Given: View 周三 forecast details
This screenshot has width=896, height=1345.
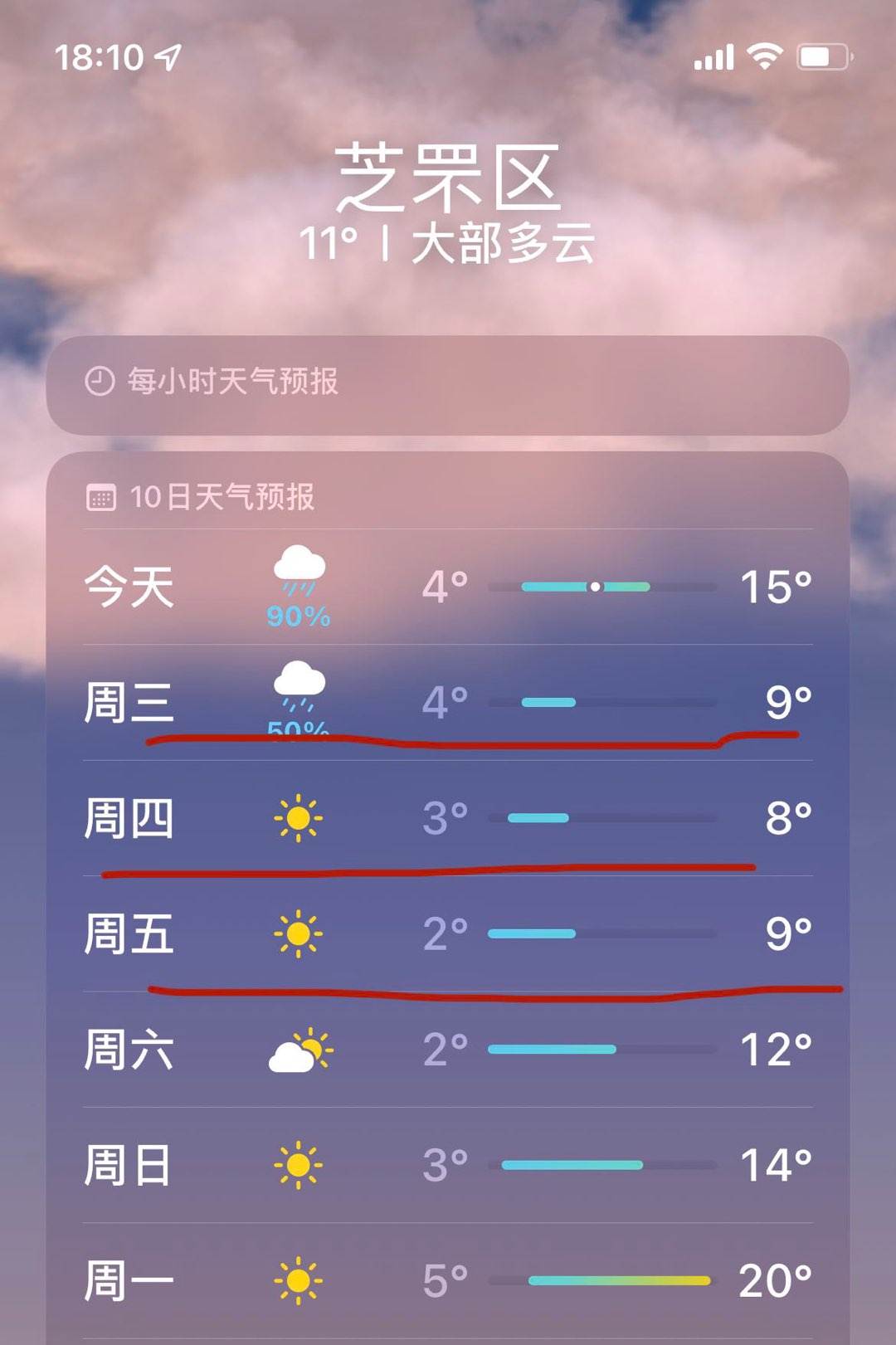Looking at the screenshot, I should point(448,702).
